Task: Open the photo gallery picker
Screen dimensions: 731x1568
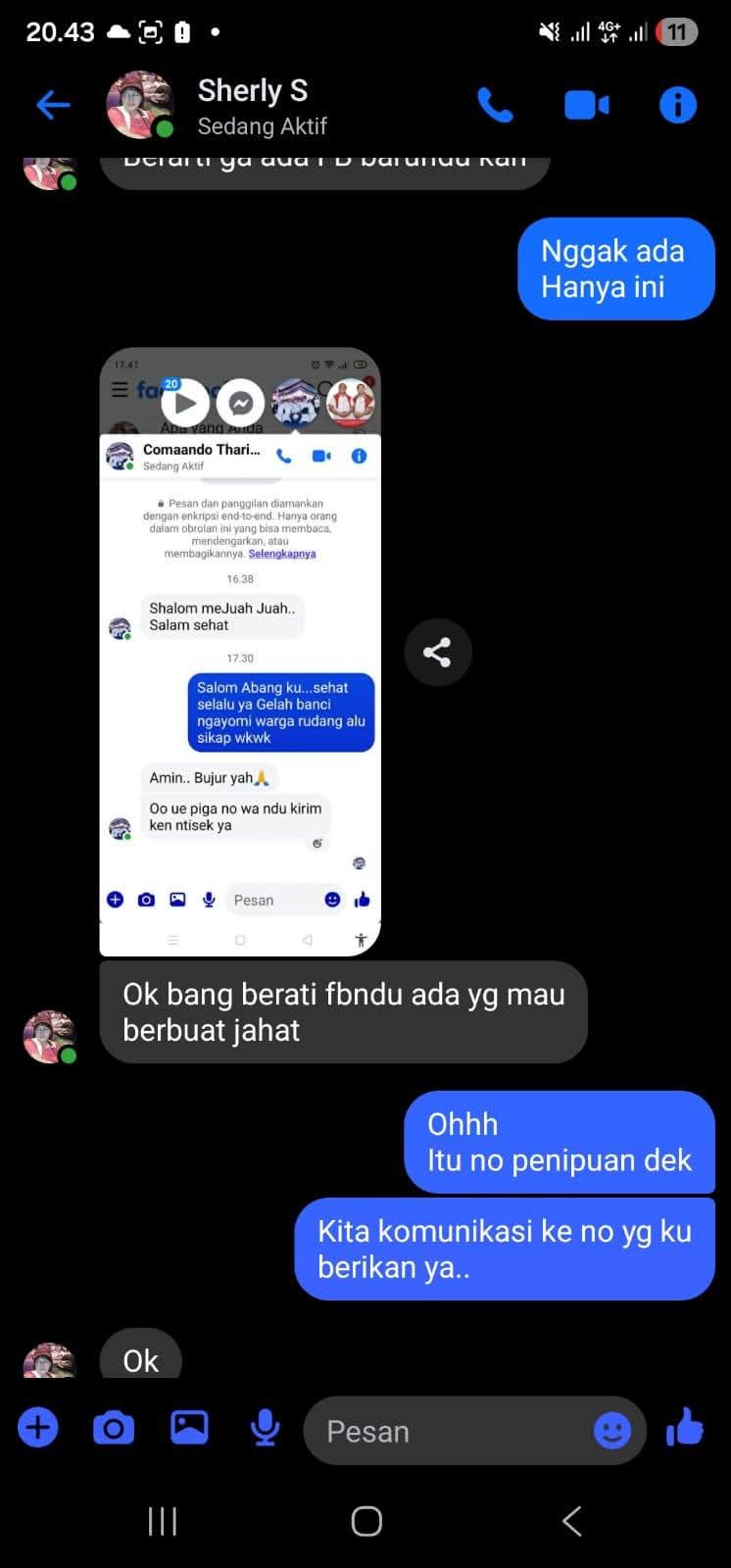Action: tap(189, 1428)
